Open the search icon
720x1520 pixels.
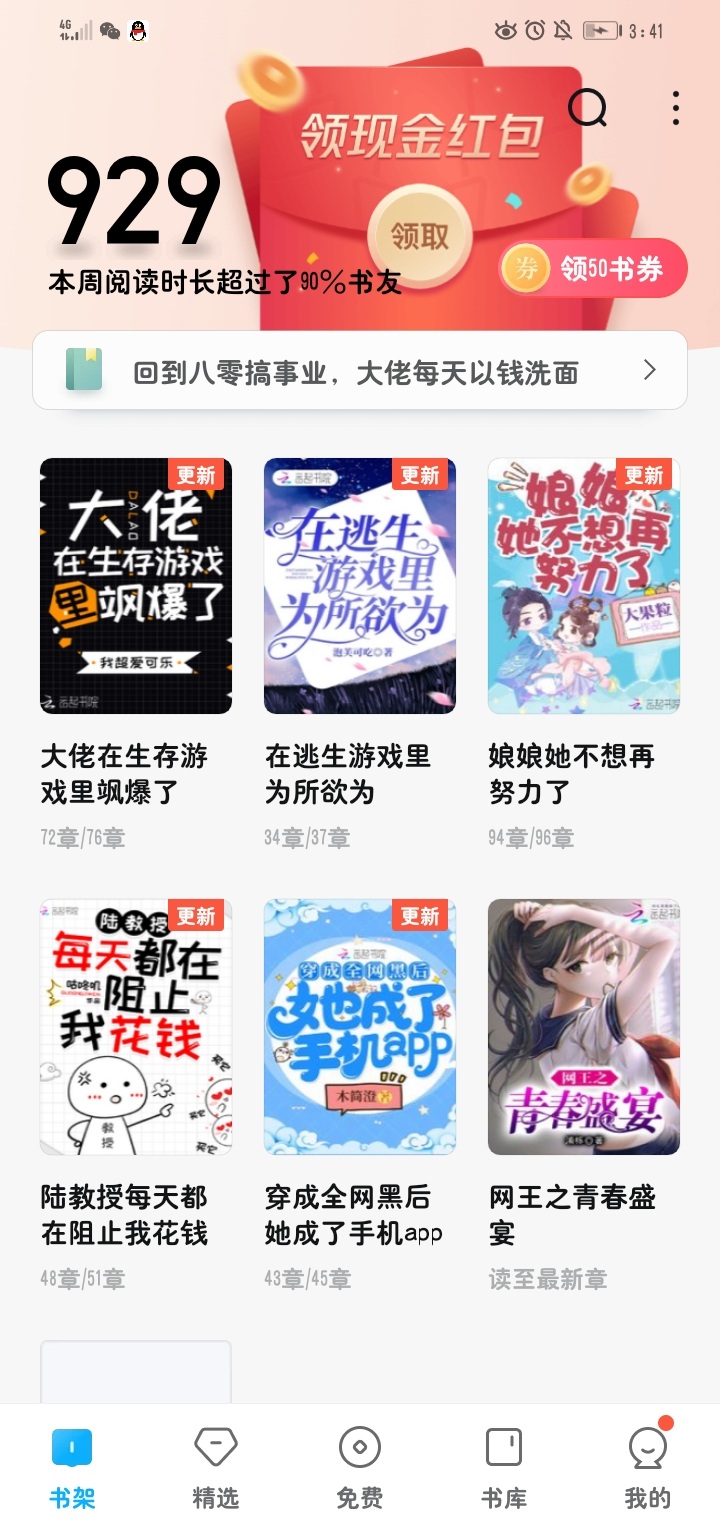[588, 108]
